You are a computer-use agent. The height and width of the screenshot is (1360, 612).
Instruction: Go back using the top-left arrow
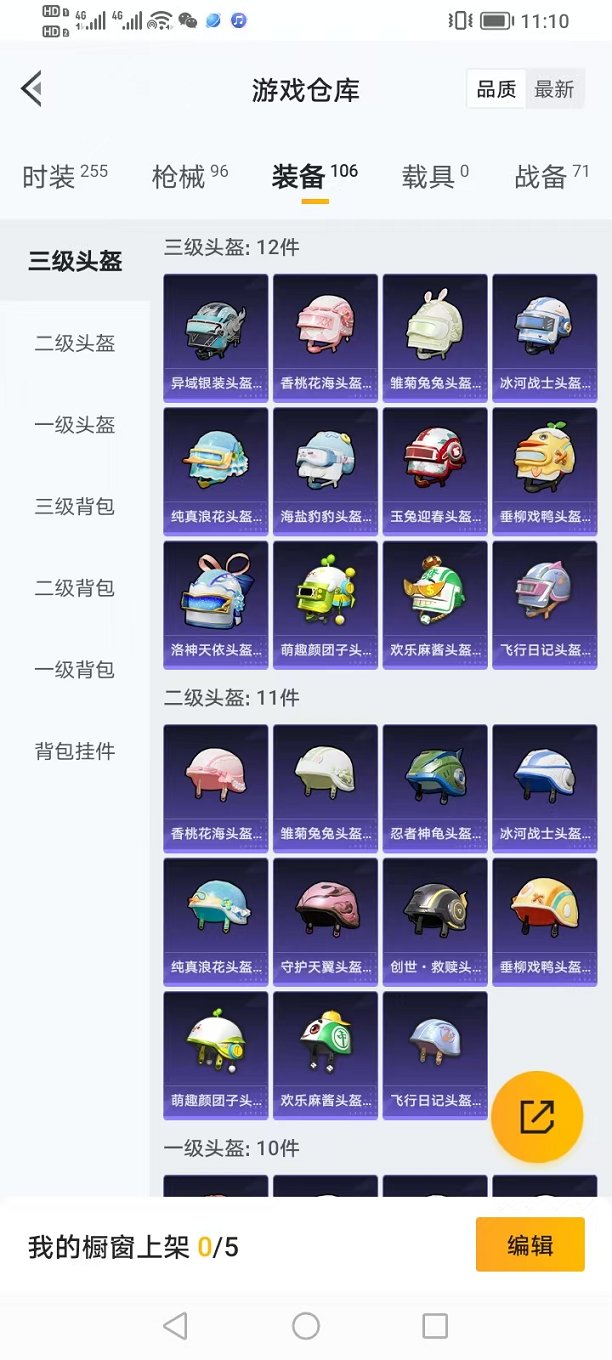point(32,89)
